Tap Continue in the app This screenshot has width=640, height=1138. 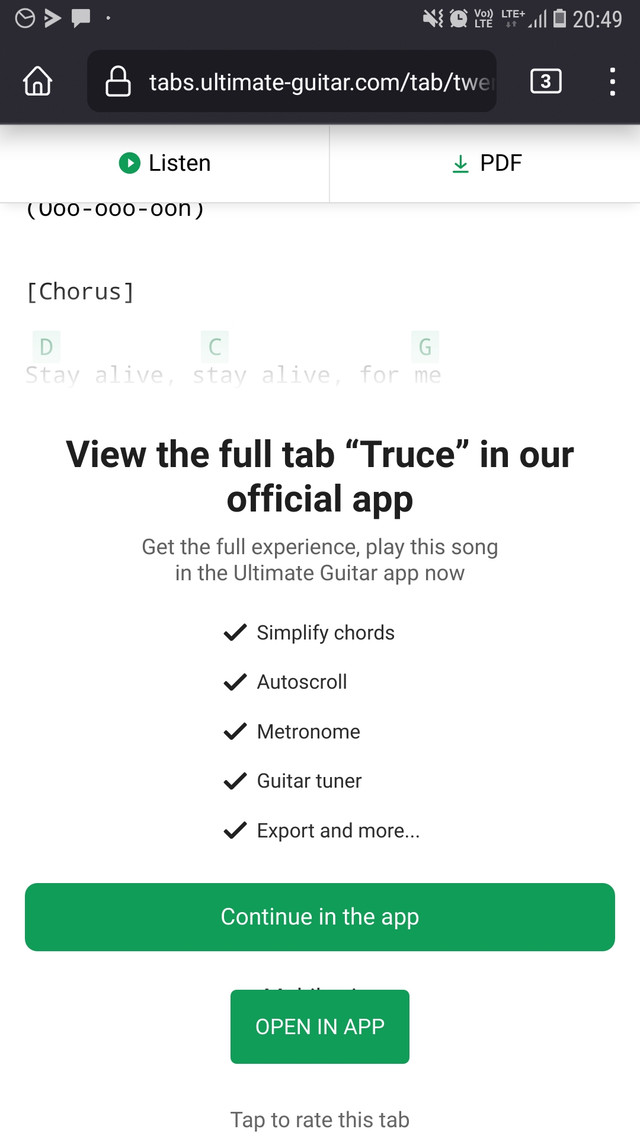320,917
